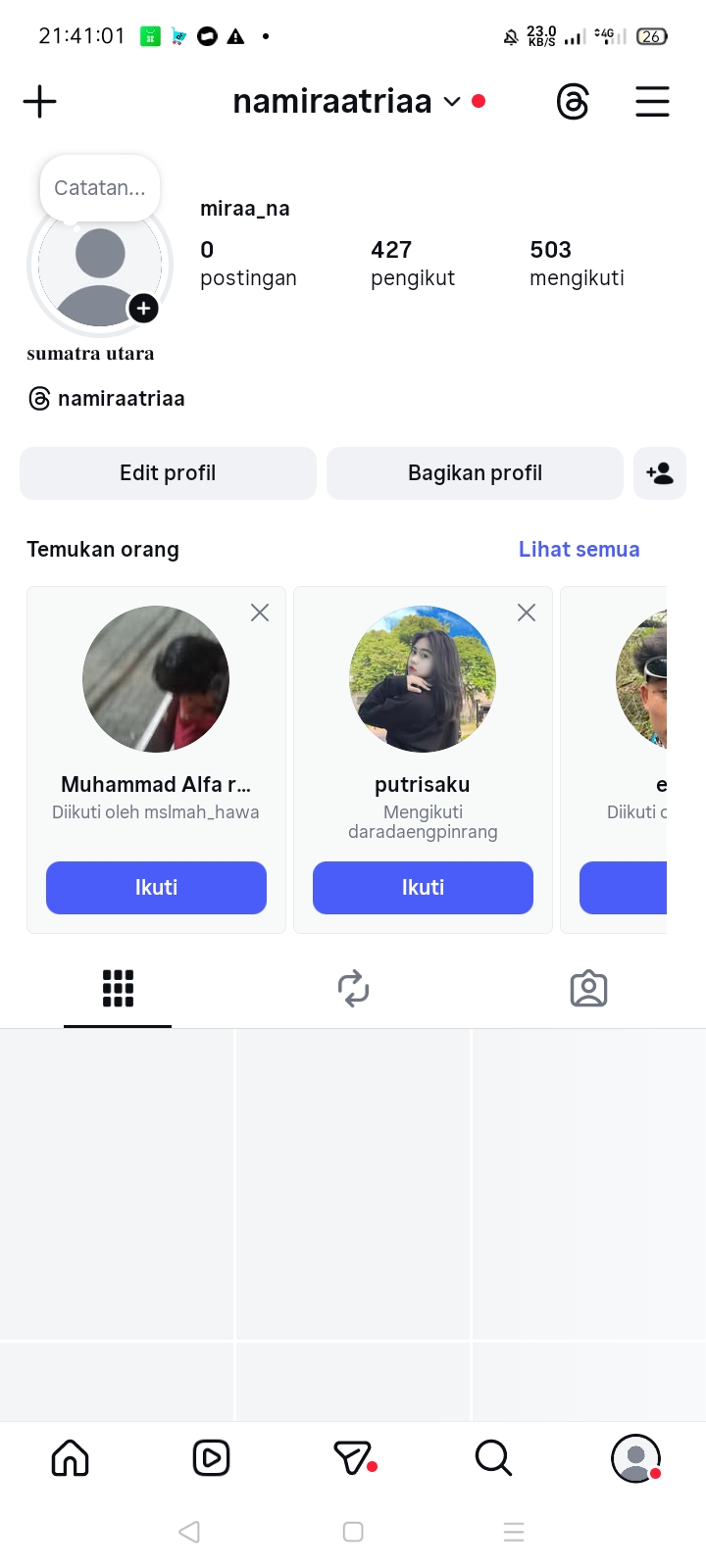View the 503 mengikuti list
706x1568 pixels.
pos(577,264)
